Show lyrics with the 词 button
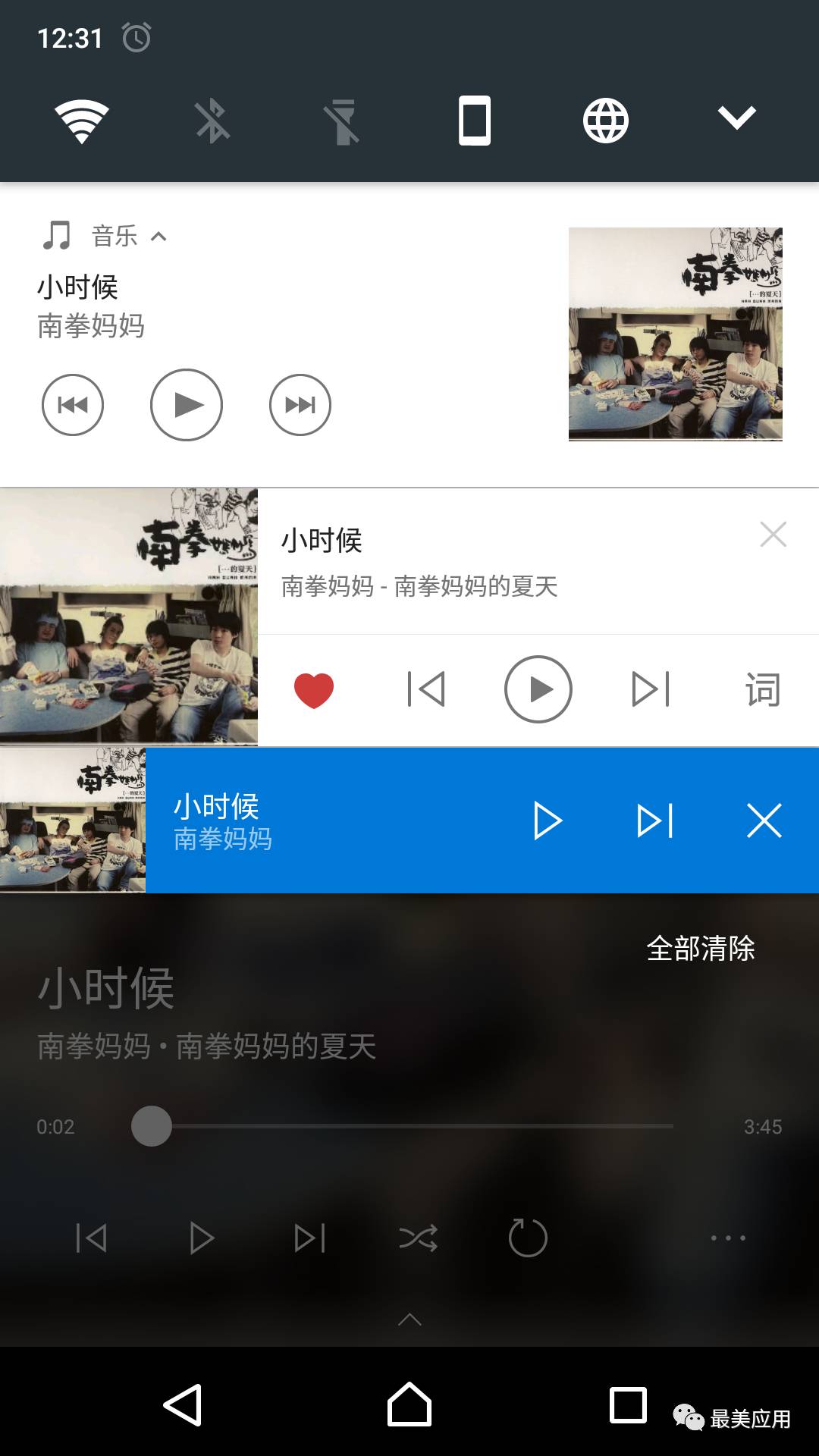 pyautogui.click(x=762, y=690)
